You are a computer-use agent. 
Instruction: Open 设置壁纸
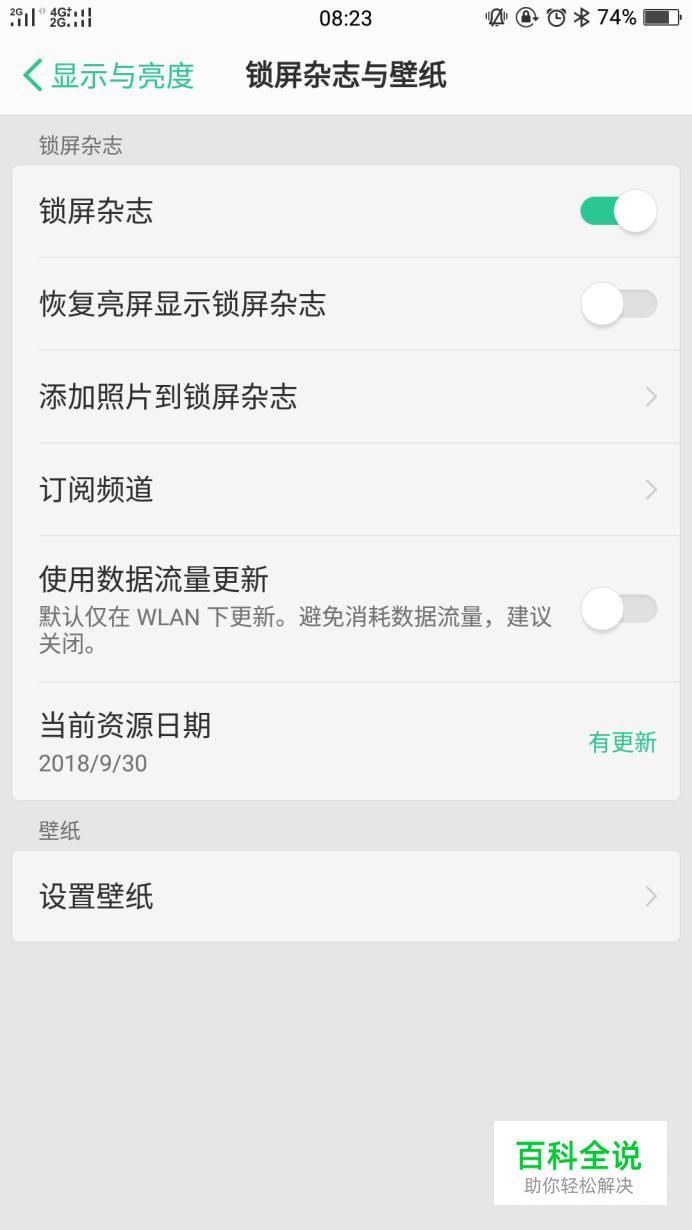pos(345,896)
